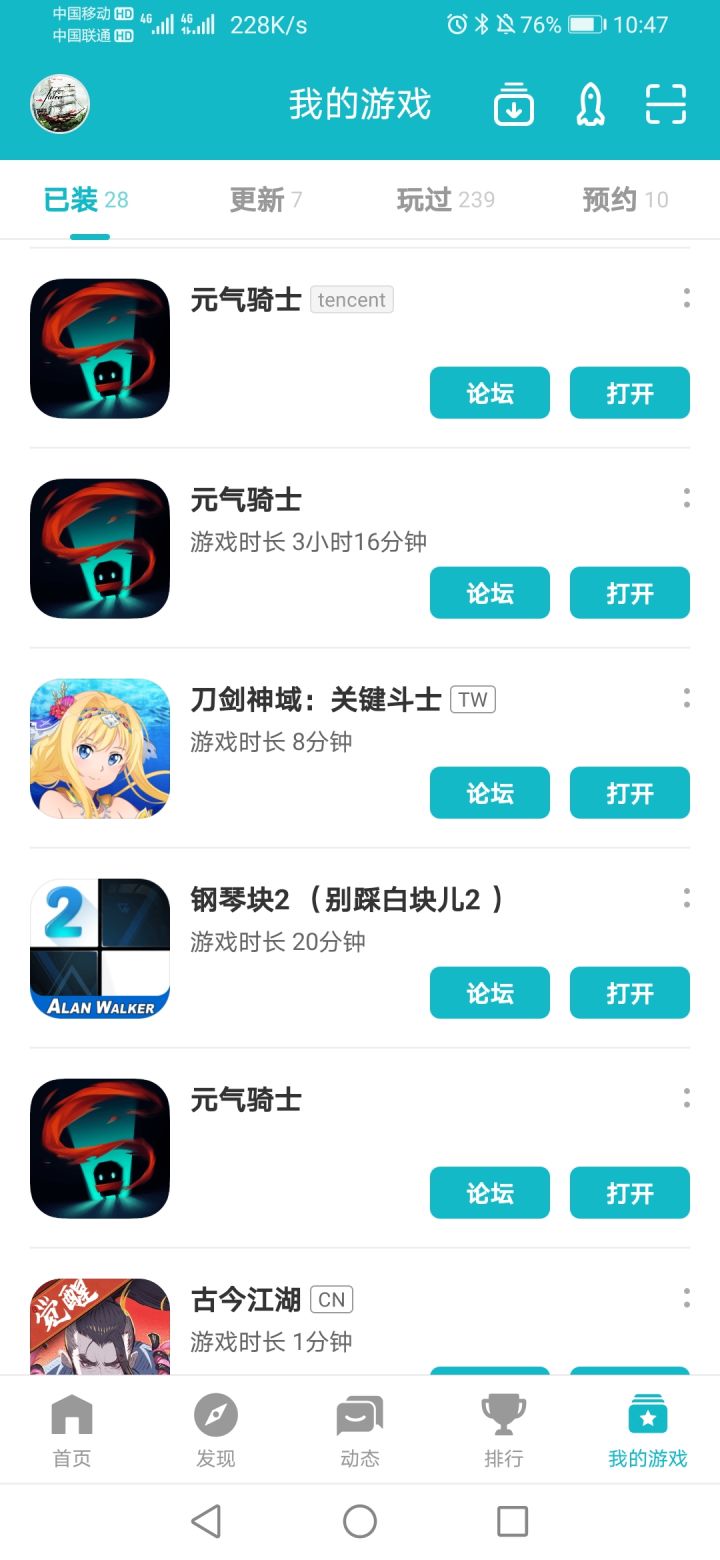Switch to the 玩过 tab
The width and height of the screenshot is (720, 1560).
click(445, 200)
